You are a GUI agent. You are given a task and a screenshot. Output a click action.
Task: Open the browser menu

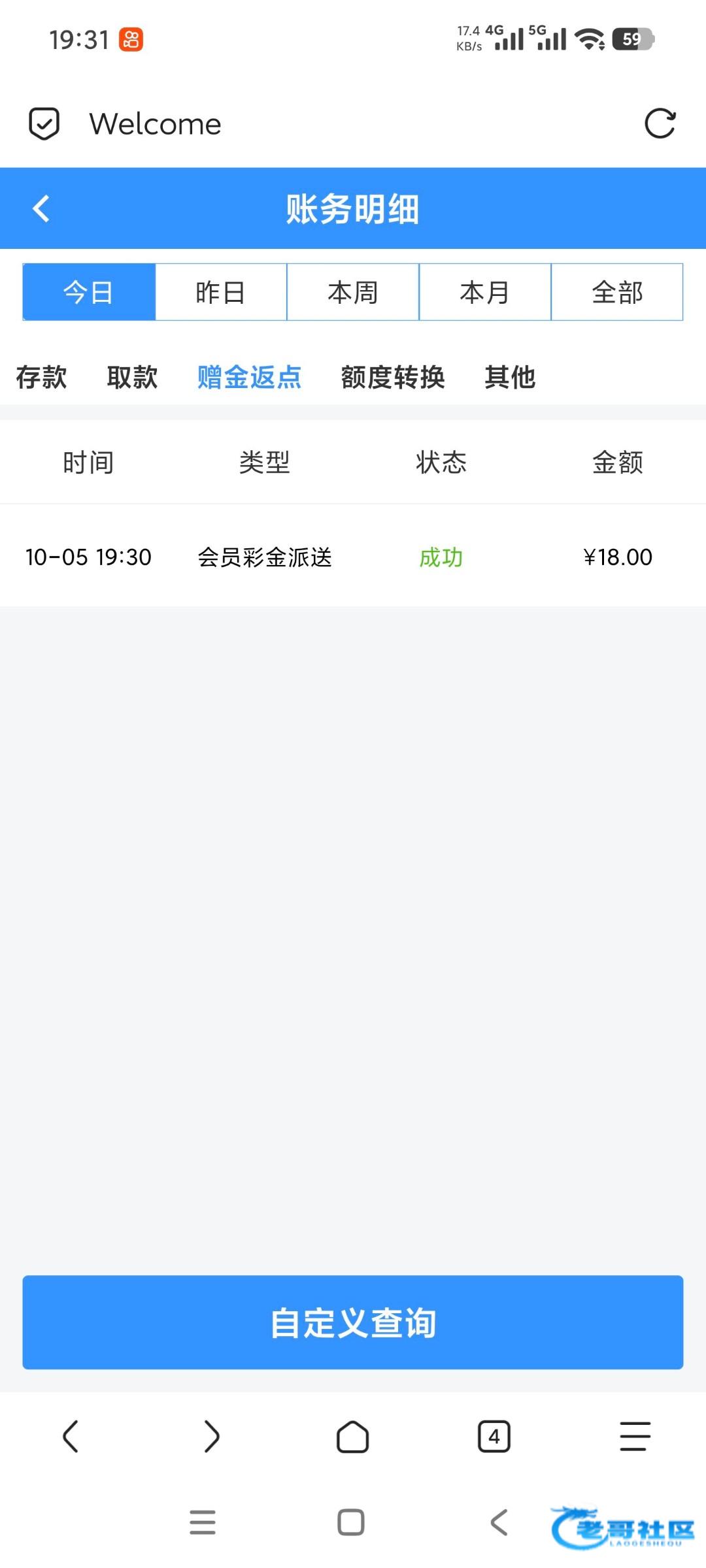click(x=635, y=1436)
